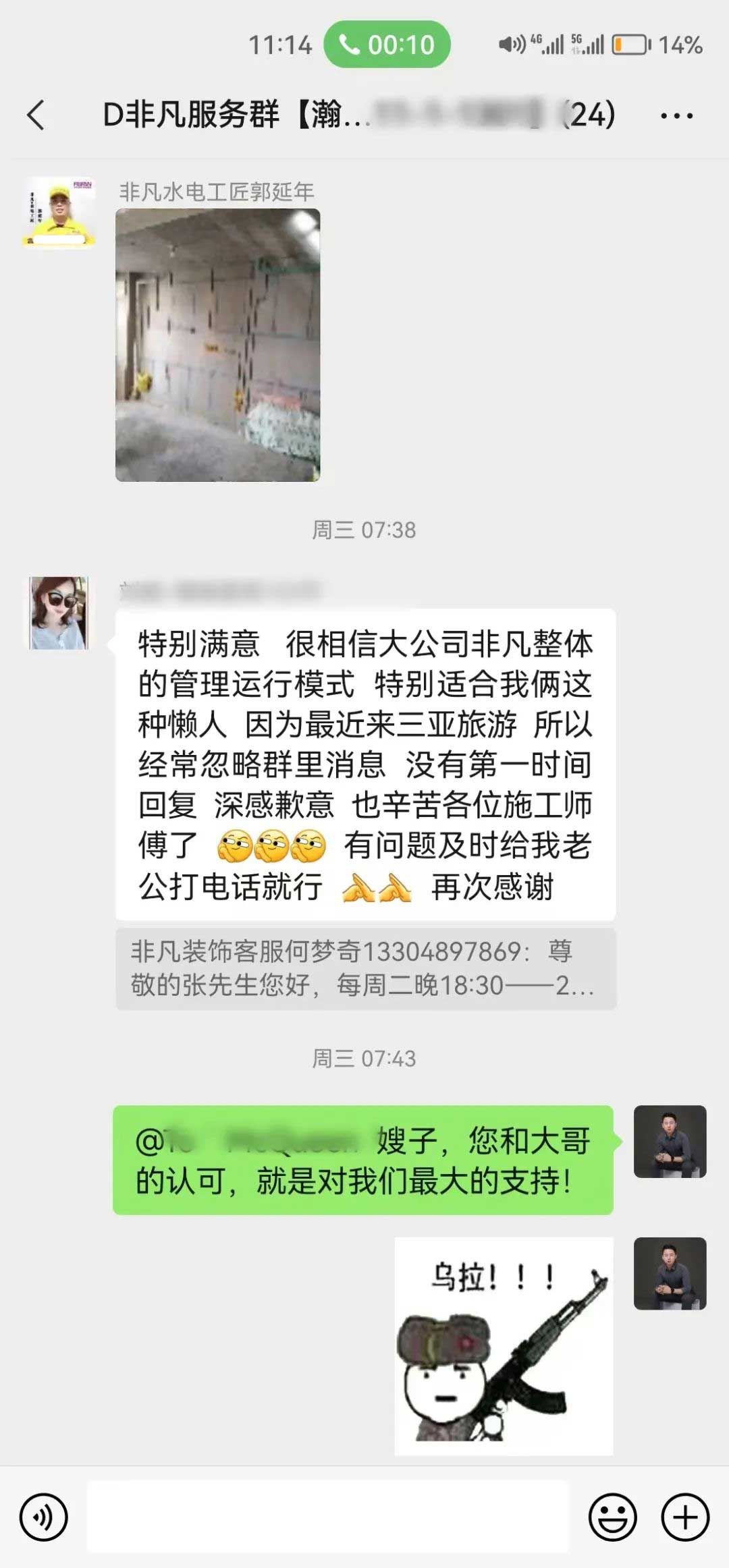Tap 郭延年's yellow helmet avatar
The width and height of the screenshot is (729, 1568).
click(x=59, y=212)
